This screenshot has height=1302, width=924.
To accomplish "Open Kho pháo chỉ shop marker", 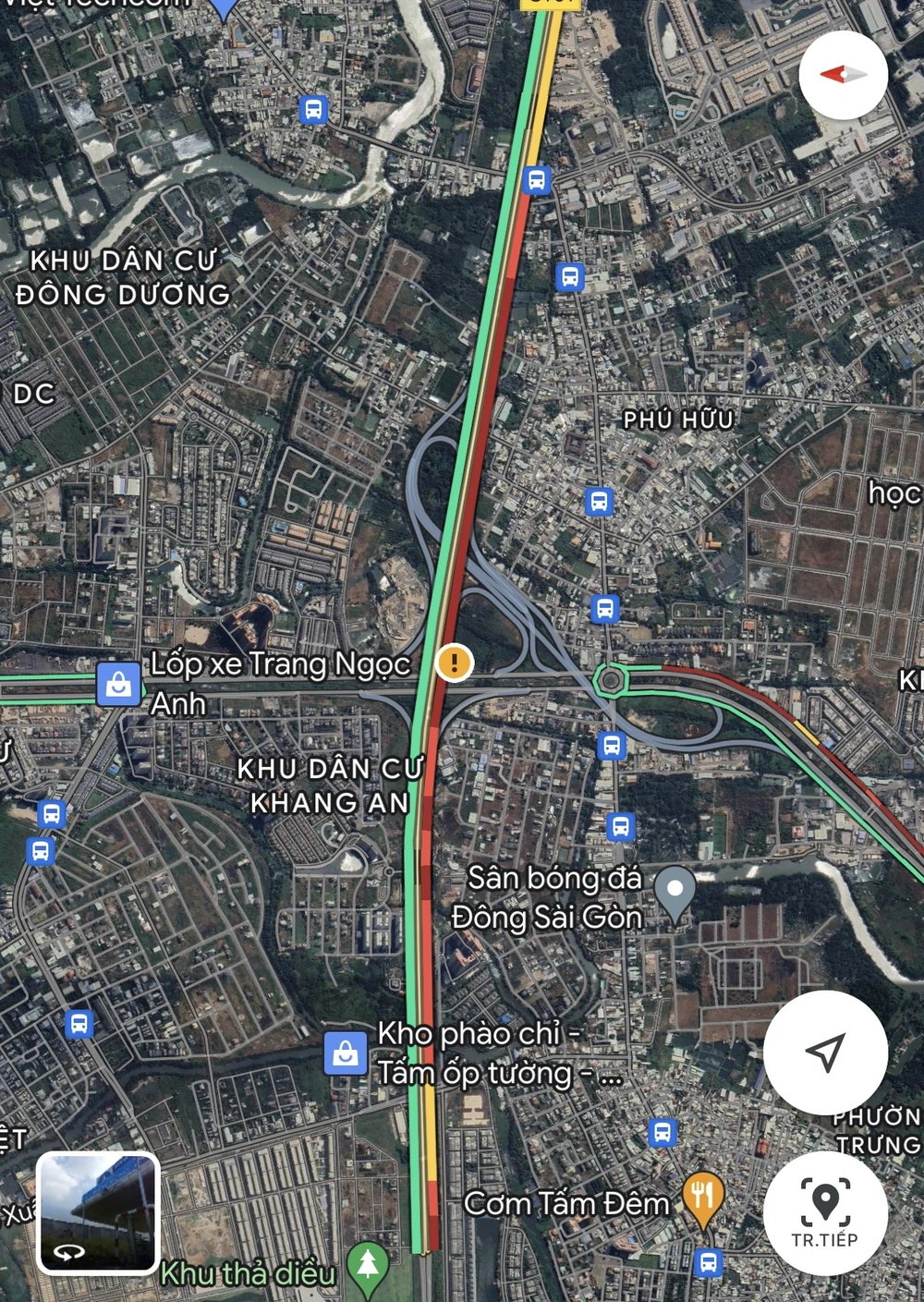I will 346,1053.
